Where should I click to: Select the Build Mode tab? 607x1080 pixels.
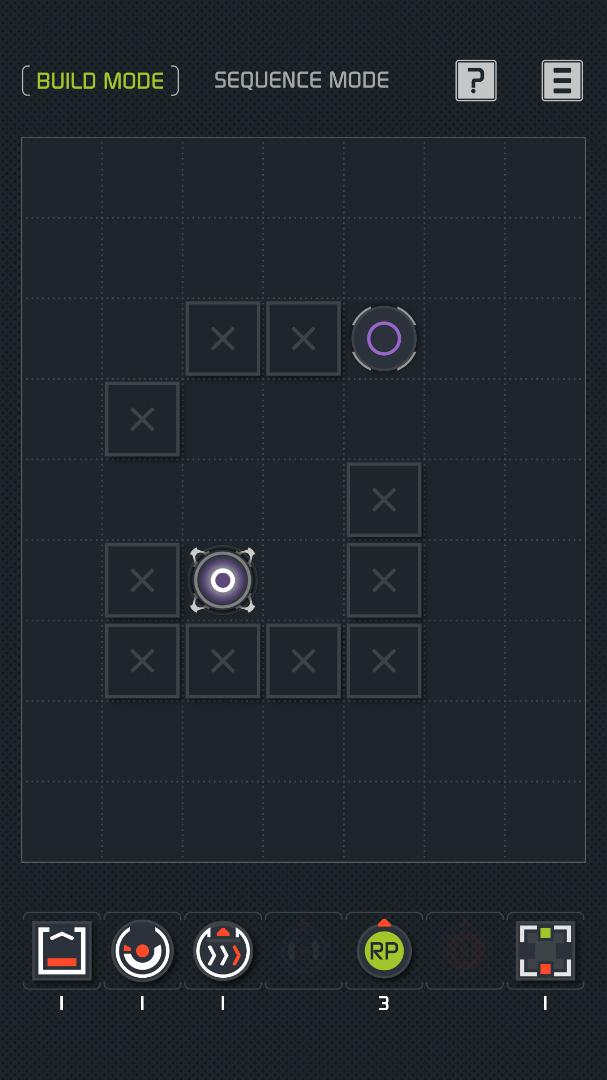click(101, 81)
